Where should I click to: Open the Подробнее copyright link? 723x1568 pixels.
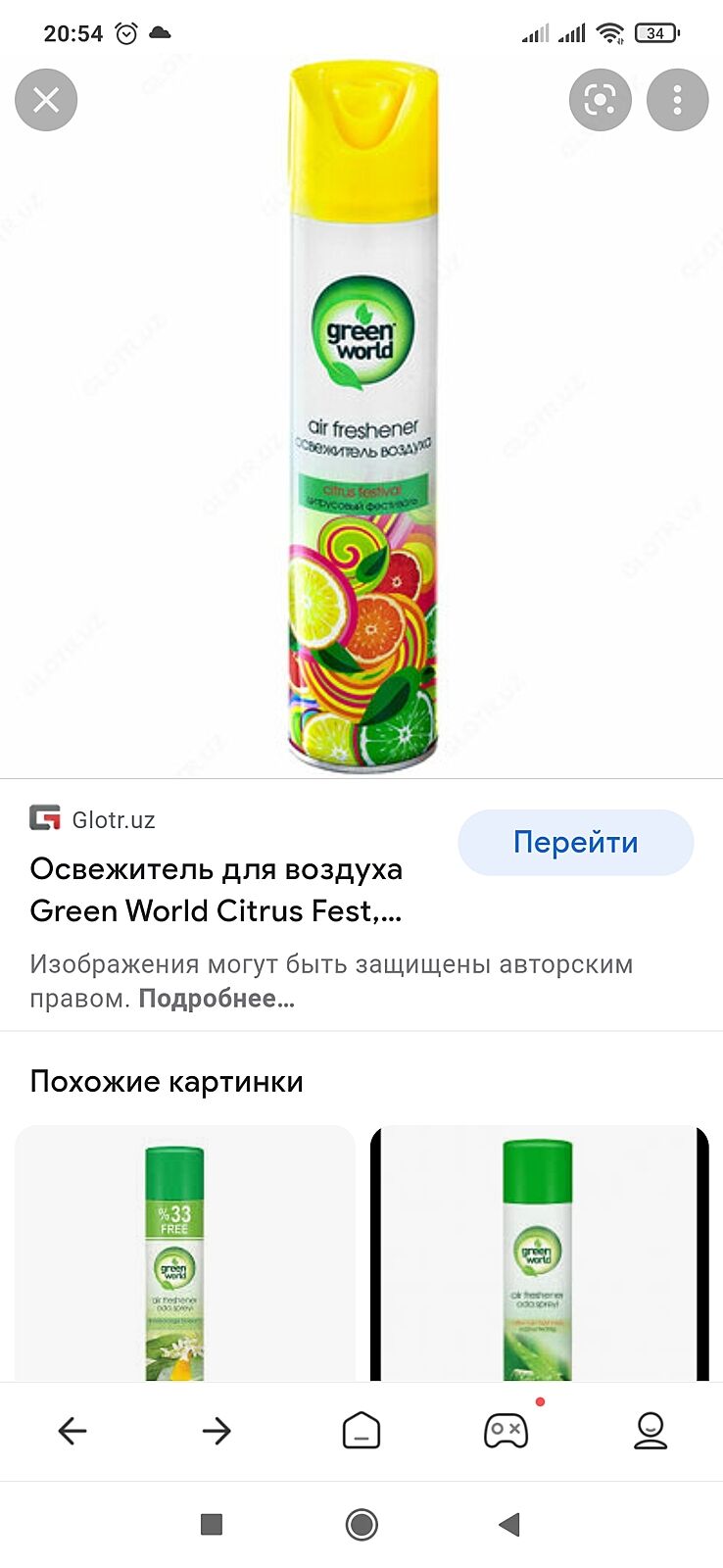(x=217, y=999)
